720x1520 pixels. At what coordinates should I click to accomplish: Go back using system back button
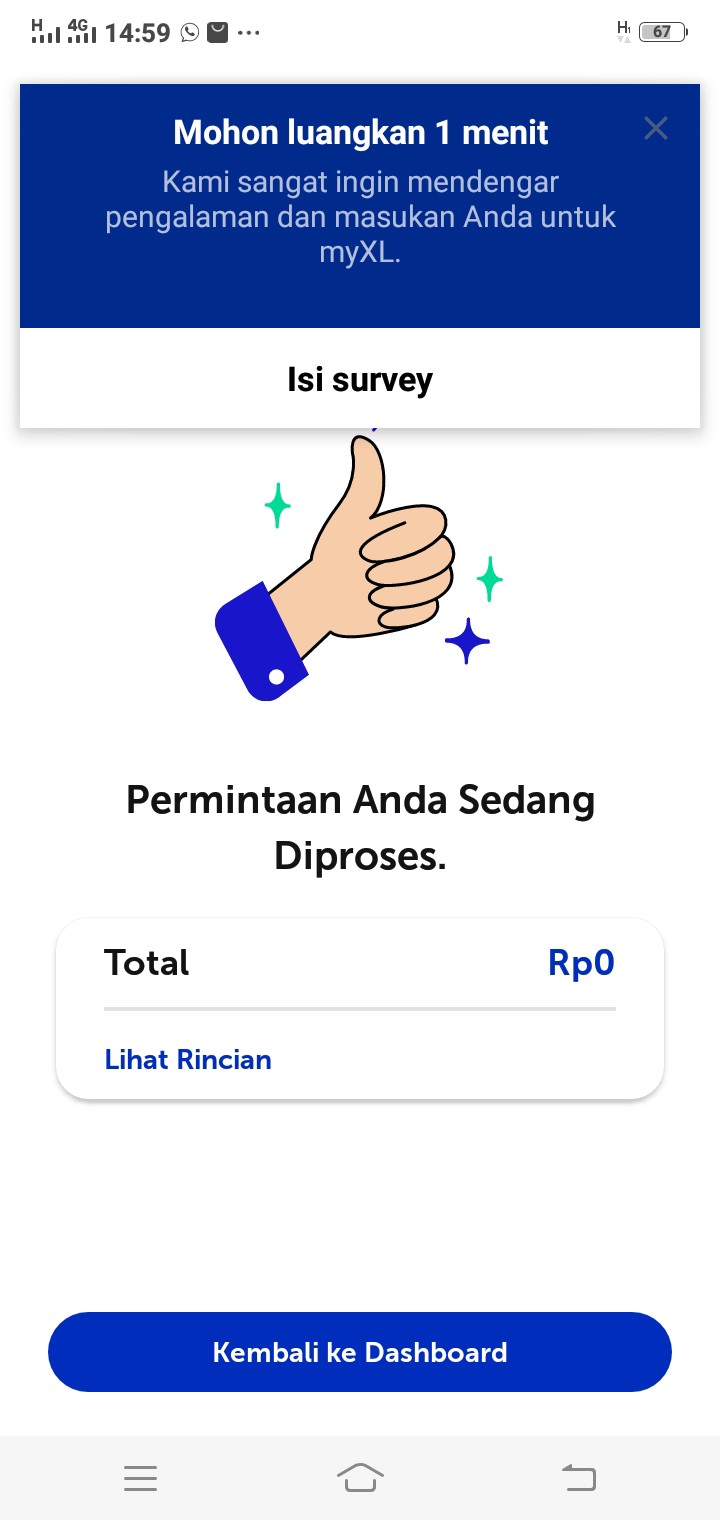coord(578,1477)
